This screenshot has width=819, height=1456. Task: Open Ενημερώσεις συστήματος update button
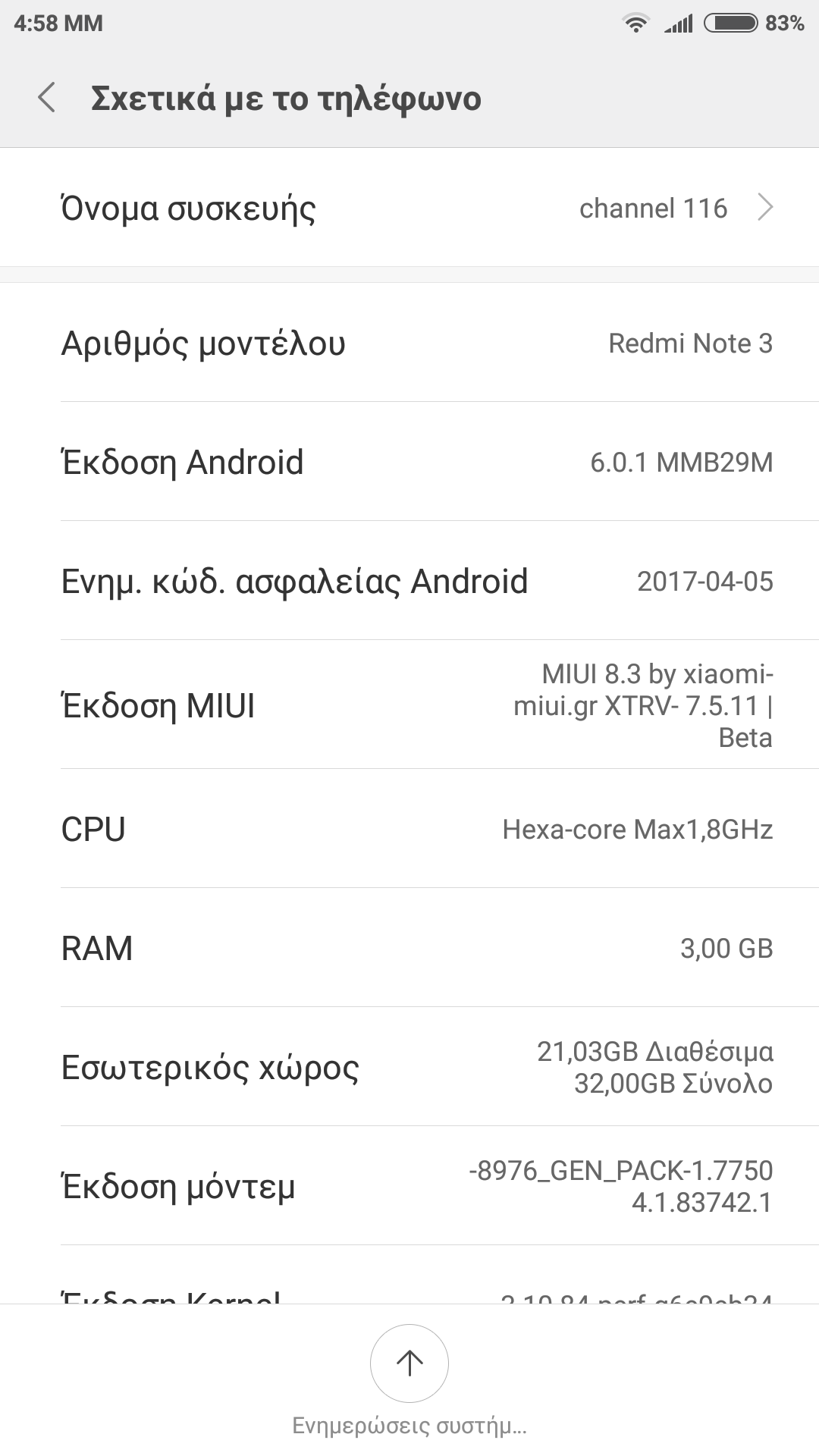409,1363
